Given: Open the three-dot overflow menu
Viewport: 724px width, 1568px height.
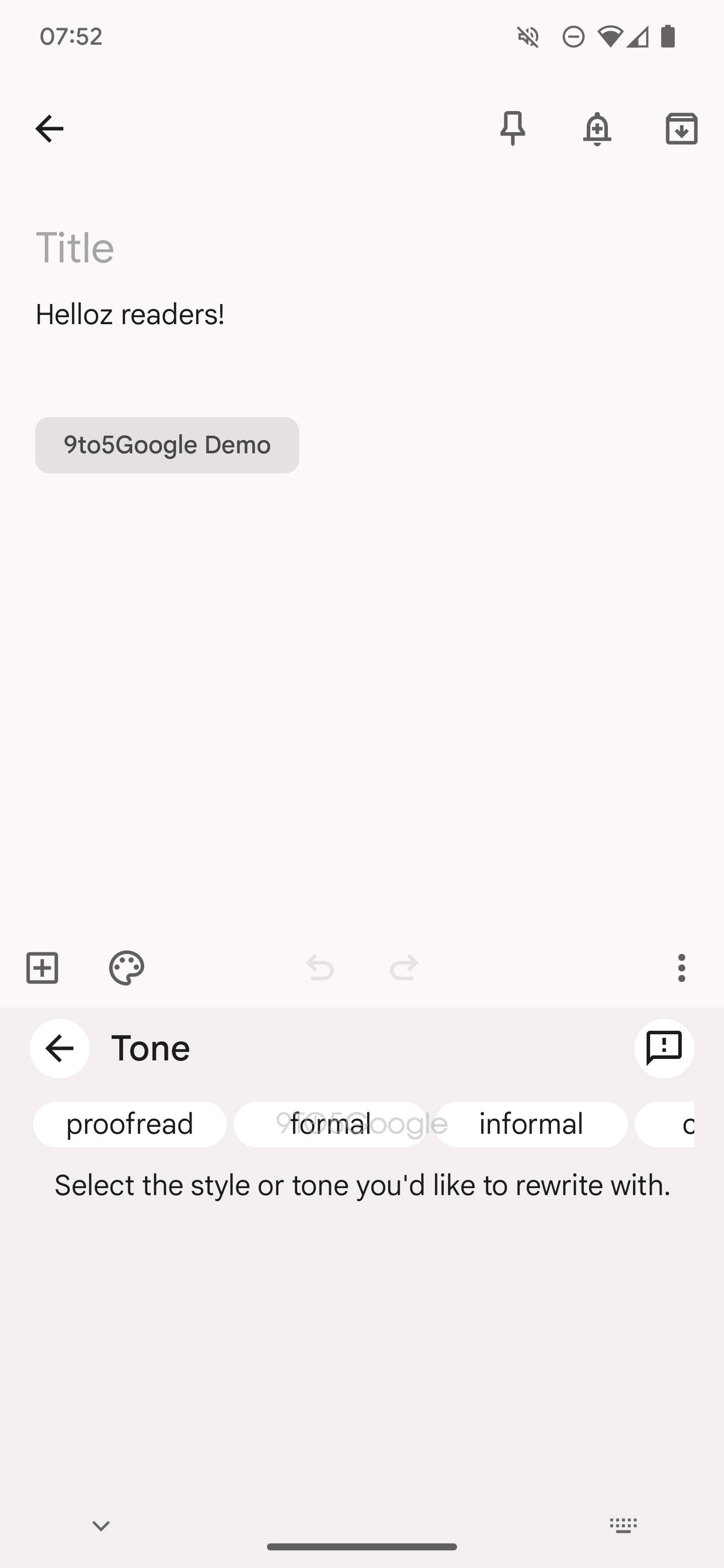Looking at the screenshot, I should (681, 968).
